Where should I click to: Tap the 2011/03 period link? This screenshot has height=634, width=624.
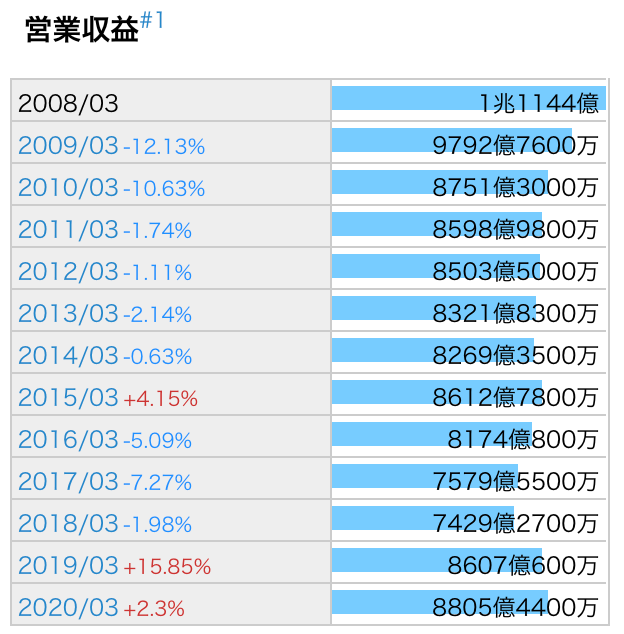pyautogui.click(x=68, y=230)
